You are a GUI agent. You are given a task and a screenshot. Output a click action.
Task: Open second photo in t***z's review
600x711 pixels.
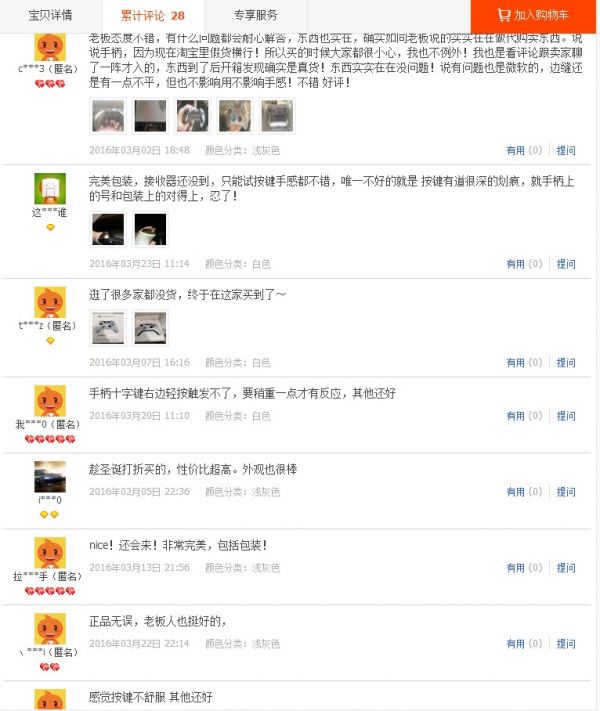click(150, 328)
